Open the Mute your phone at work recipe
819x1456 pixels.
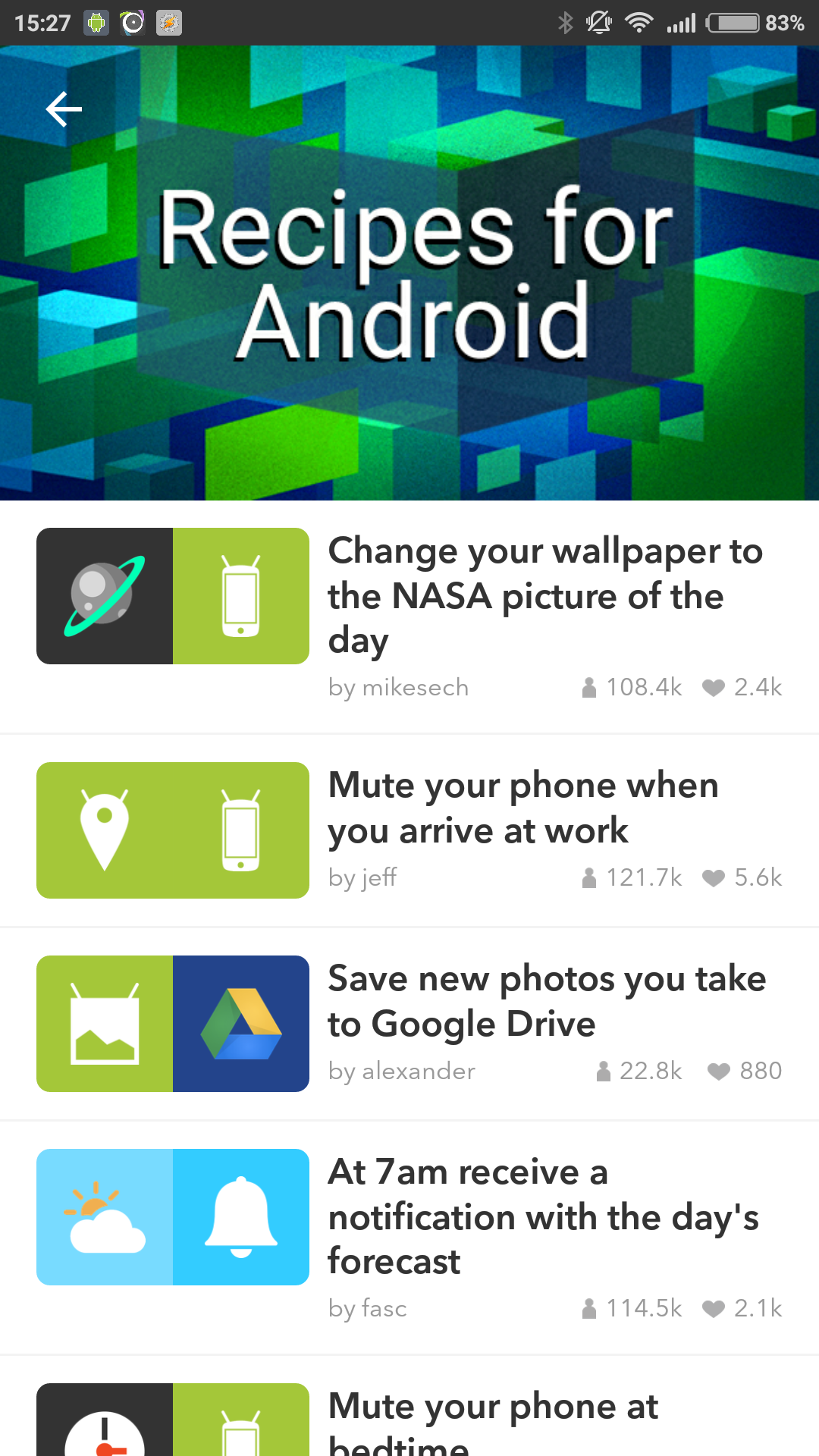pyautogui.click(x=409, y=830)
